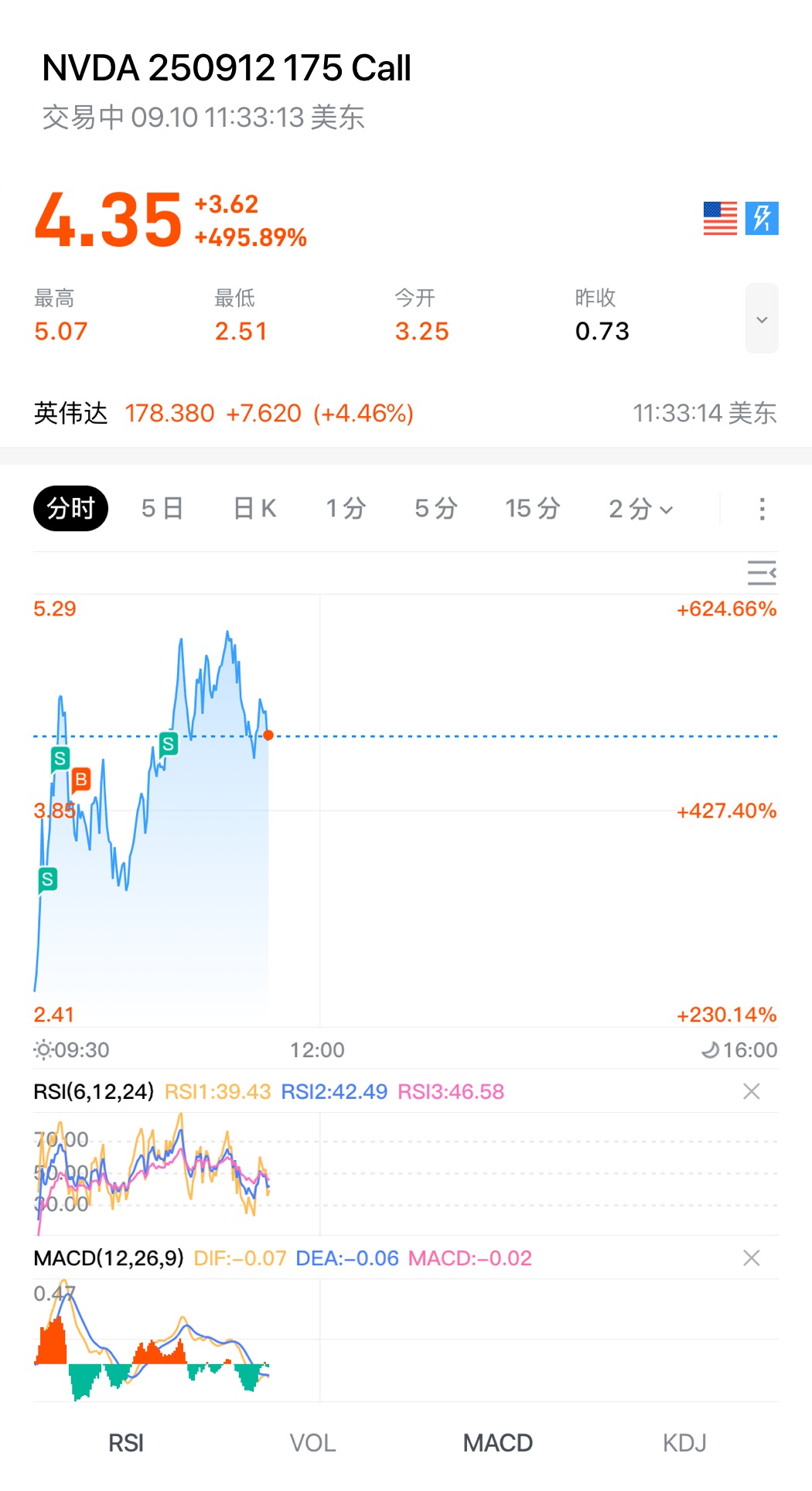
Task: Tap the chart panel collapse icon
Action: coord(762,572)
